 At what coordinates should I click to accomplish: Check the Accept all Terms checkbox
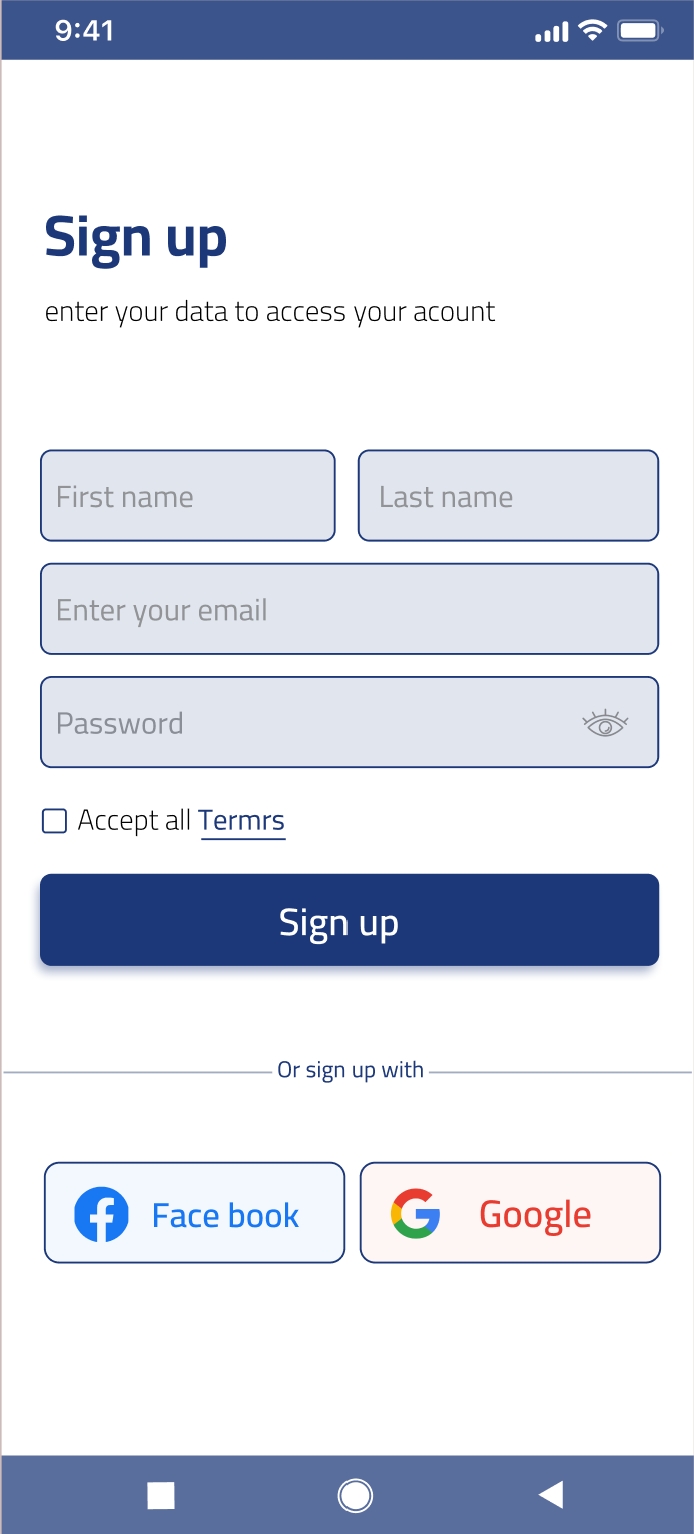point(54,821)
